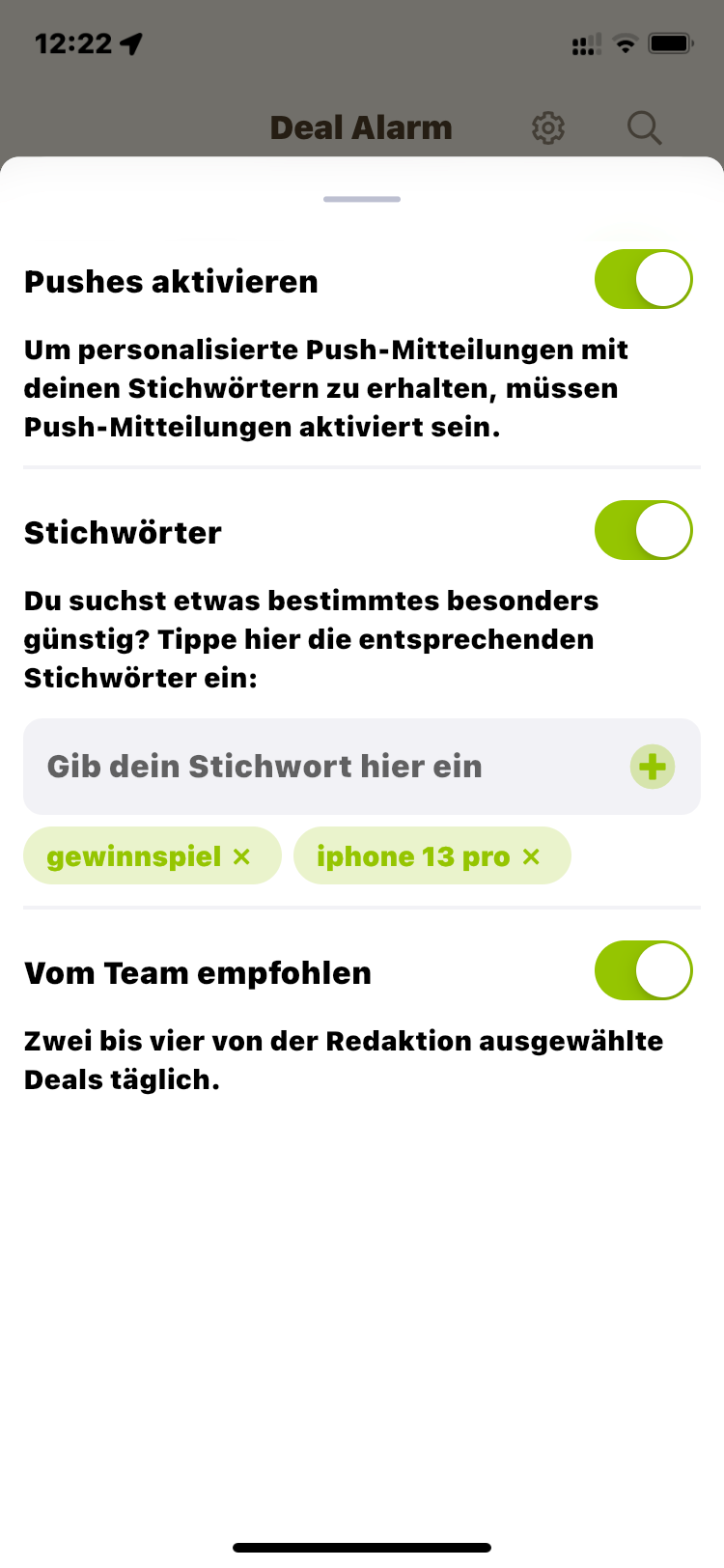724x1568 pixels.
Task: Focus the Stichwort input field
Action: (x=319, y=767)
